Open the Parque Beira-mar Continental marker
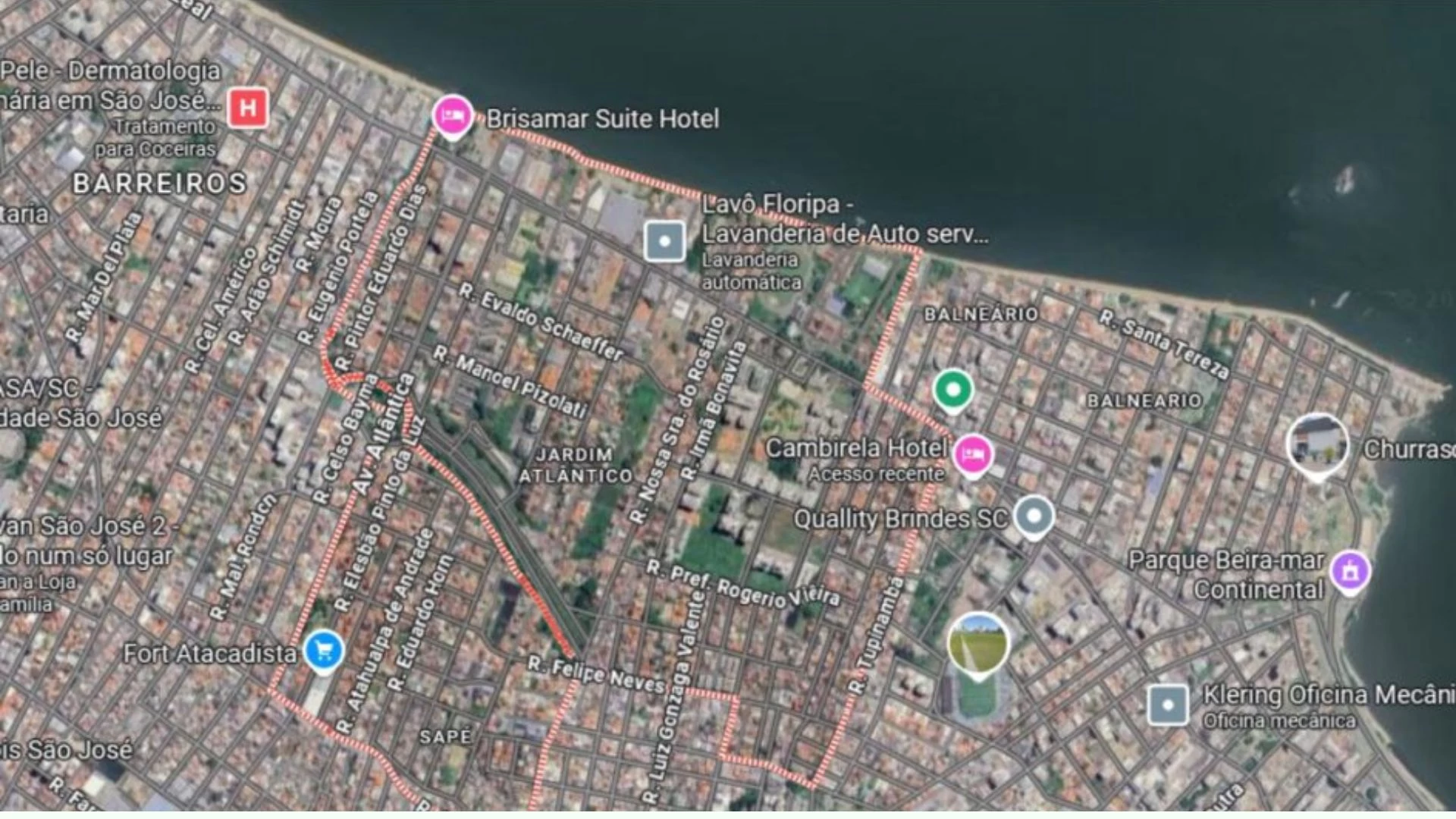Image resolution: width=1456 pixels, height=819 pixels. point(1349,570)
